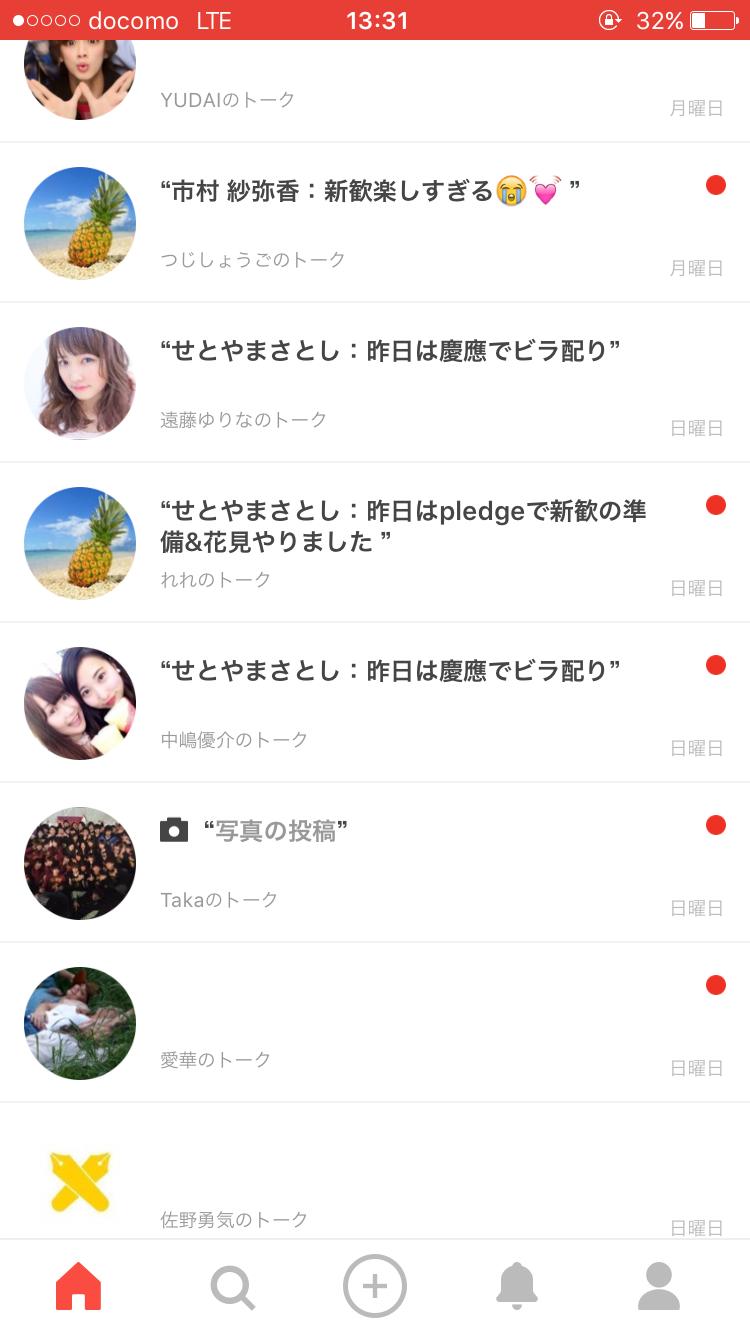This screenshot has width=750, height=1334.
Task: Tap the red unread dot beside 愛華のトーク
Action: 716,985
